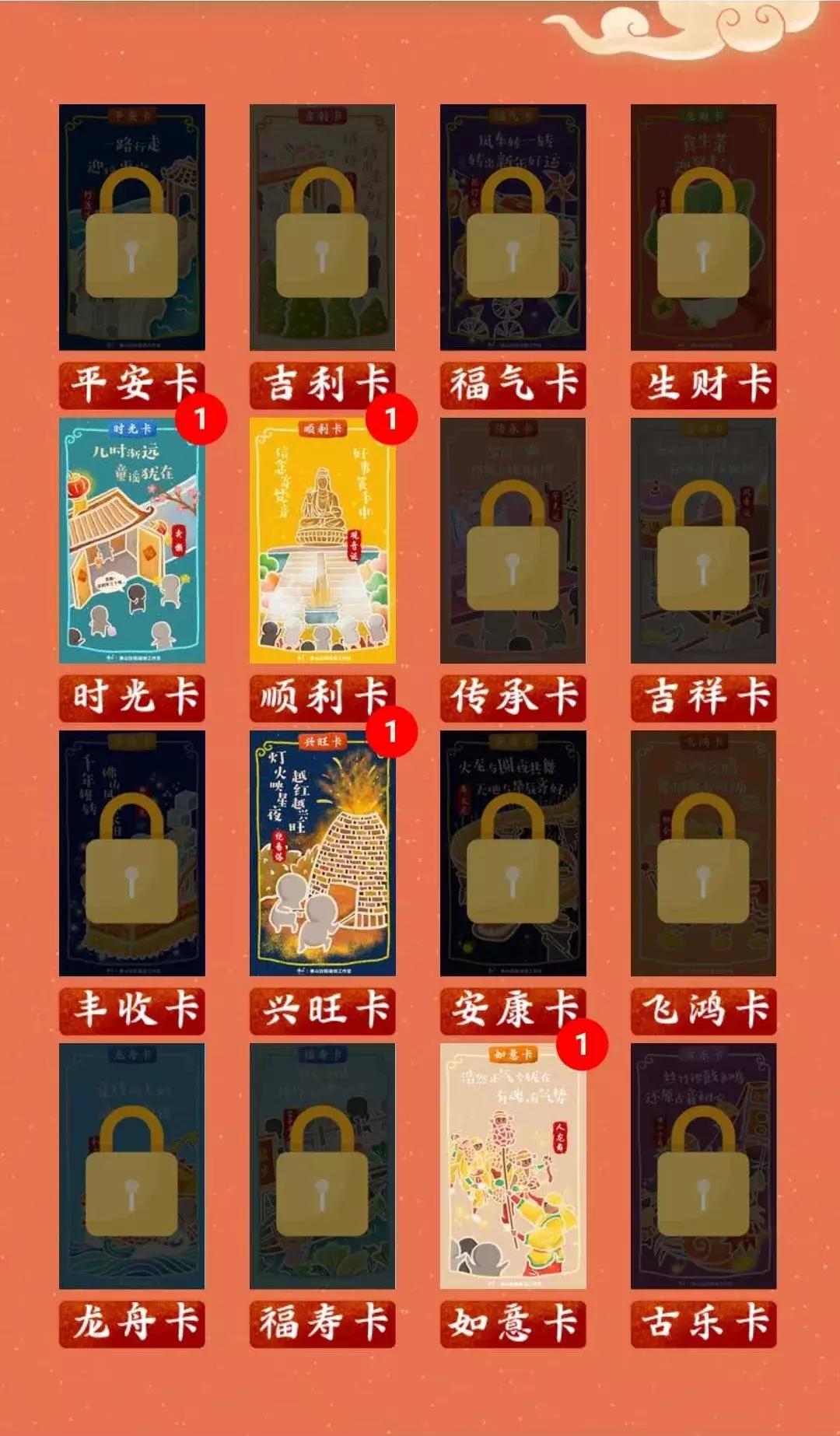Select the locked 吉利卡 card
Viewport: 840px width, 1436px height.
coord(323,227)
